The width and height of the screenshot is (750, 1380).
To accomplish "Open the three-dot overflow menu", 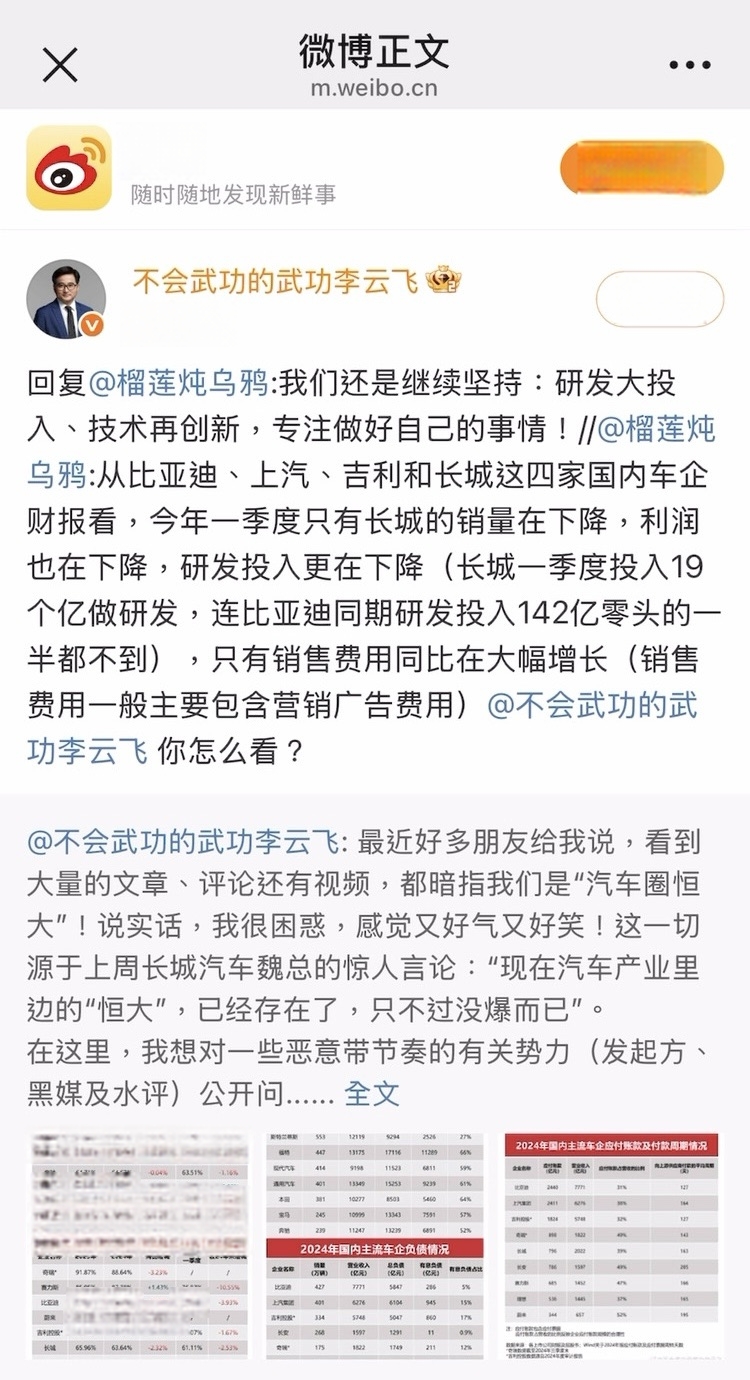I will (689, 65).
